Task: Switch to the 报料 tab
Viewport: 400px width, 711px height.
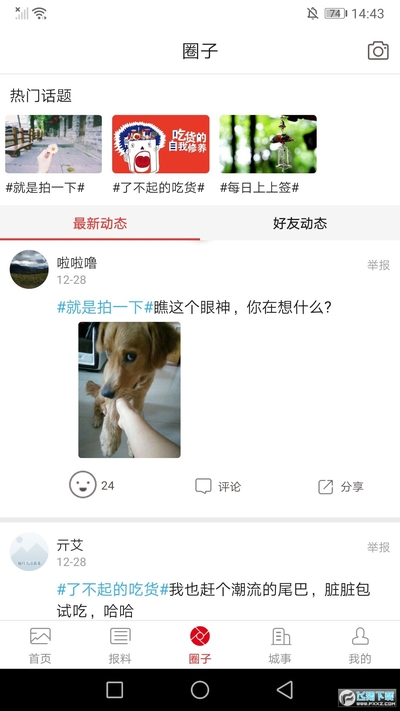Action: point(120,646)
